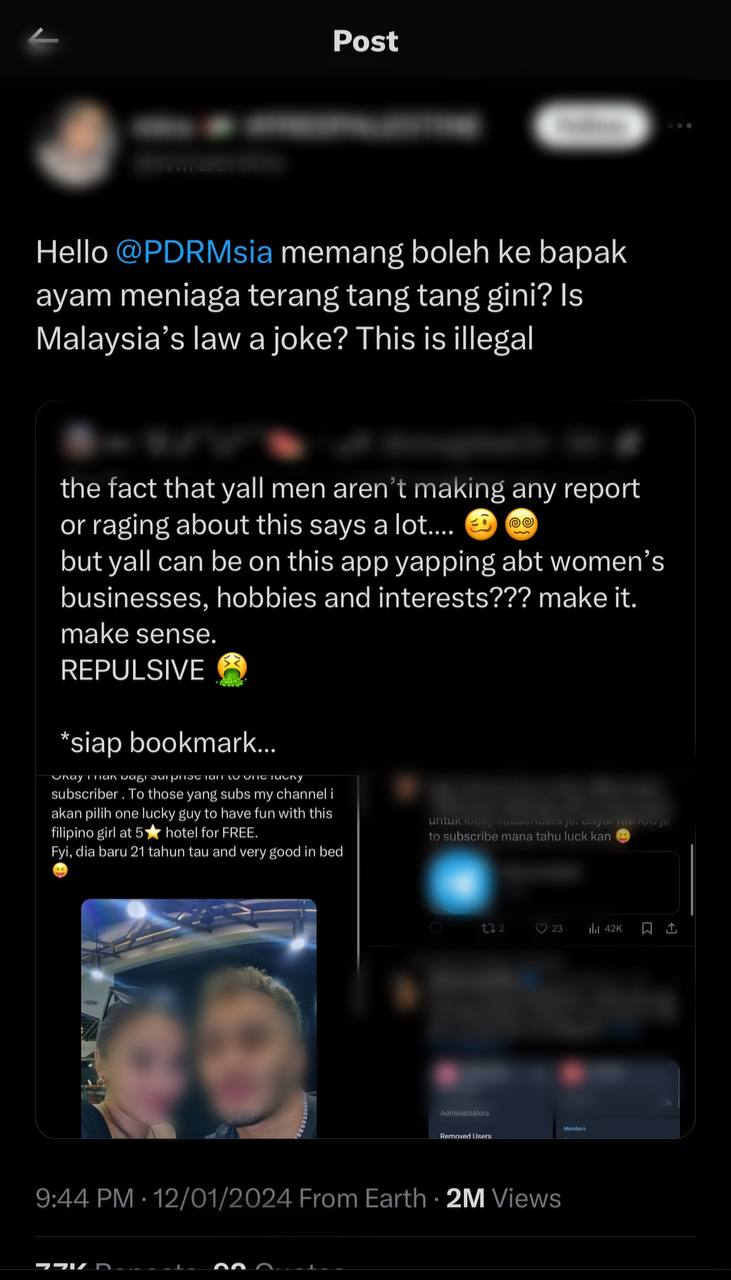Tap the blurred Follow button
731x1280 pixels.
590,126
